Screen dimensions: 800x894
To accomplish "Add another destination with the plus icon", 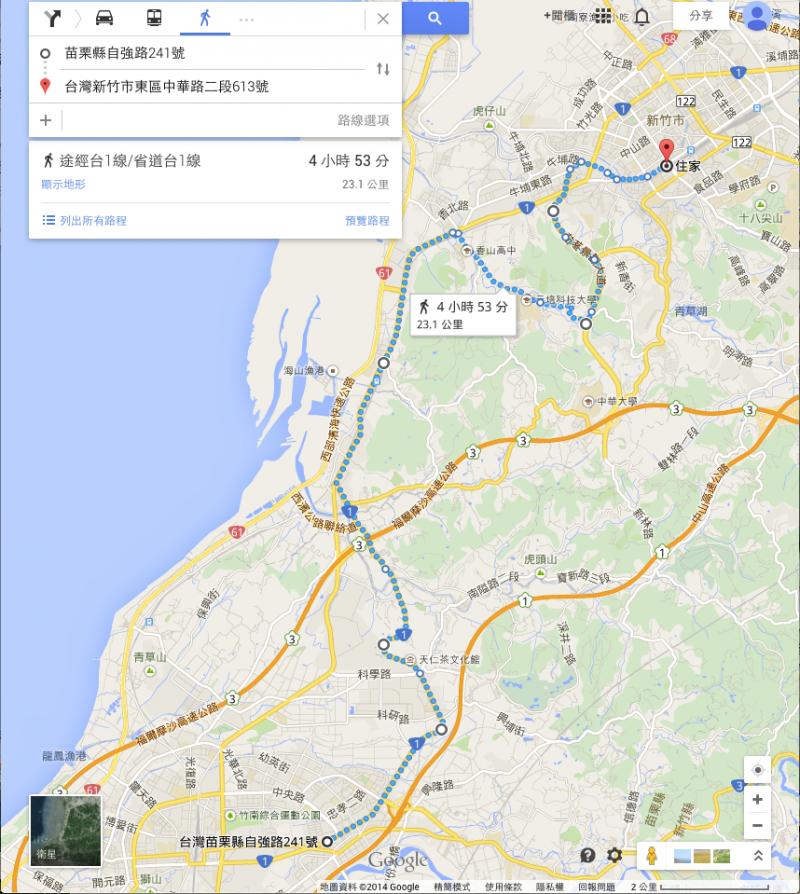I will point(45,120).
